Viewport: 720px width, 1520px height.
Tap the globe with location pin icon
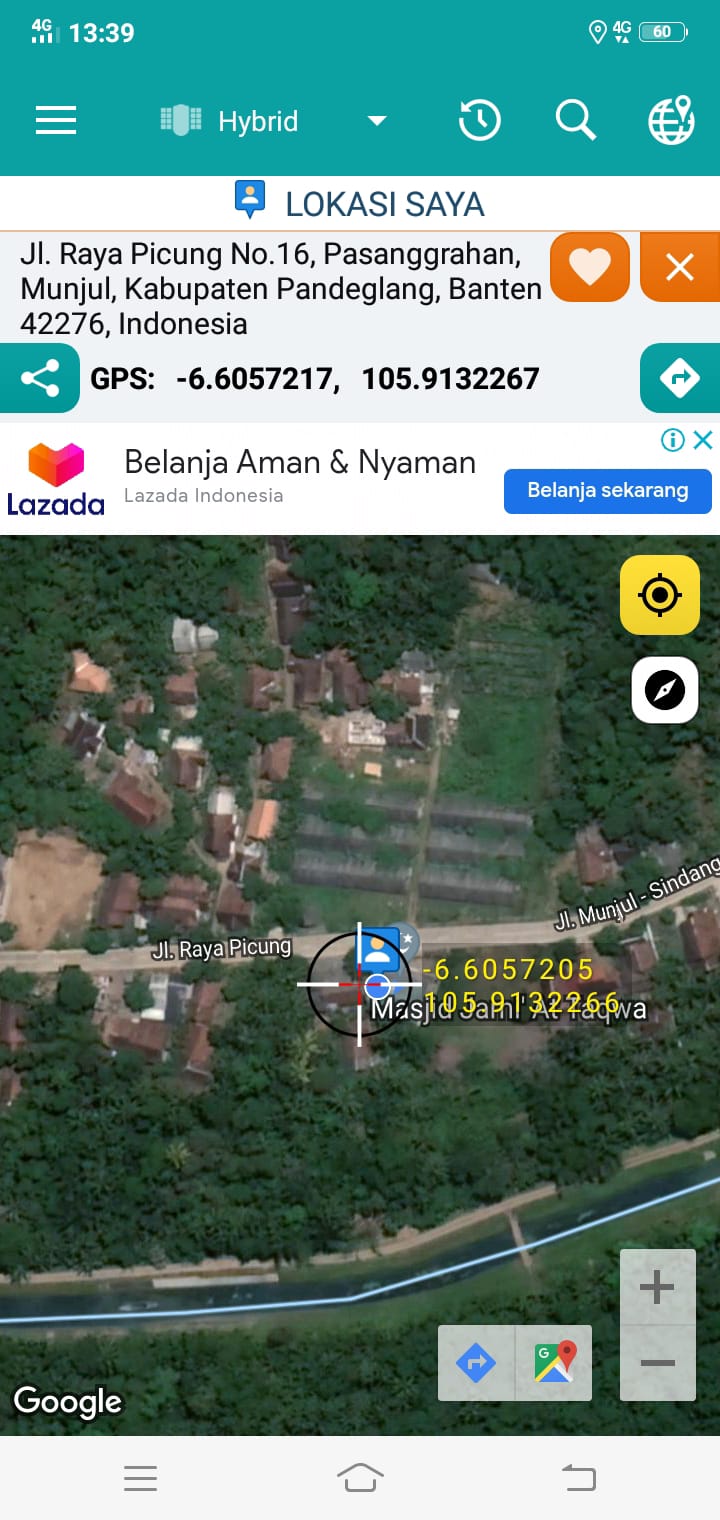tap(671, 121)
